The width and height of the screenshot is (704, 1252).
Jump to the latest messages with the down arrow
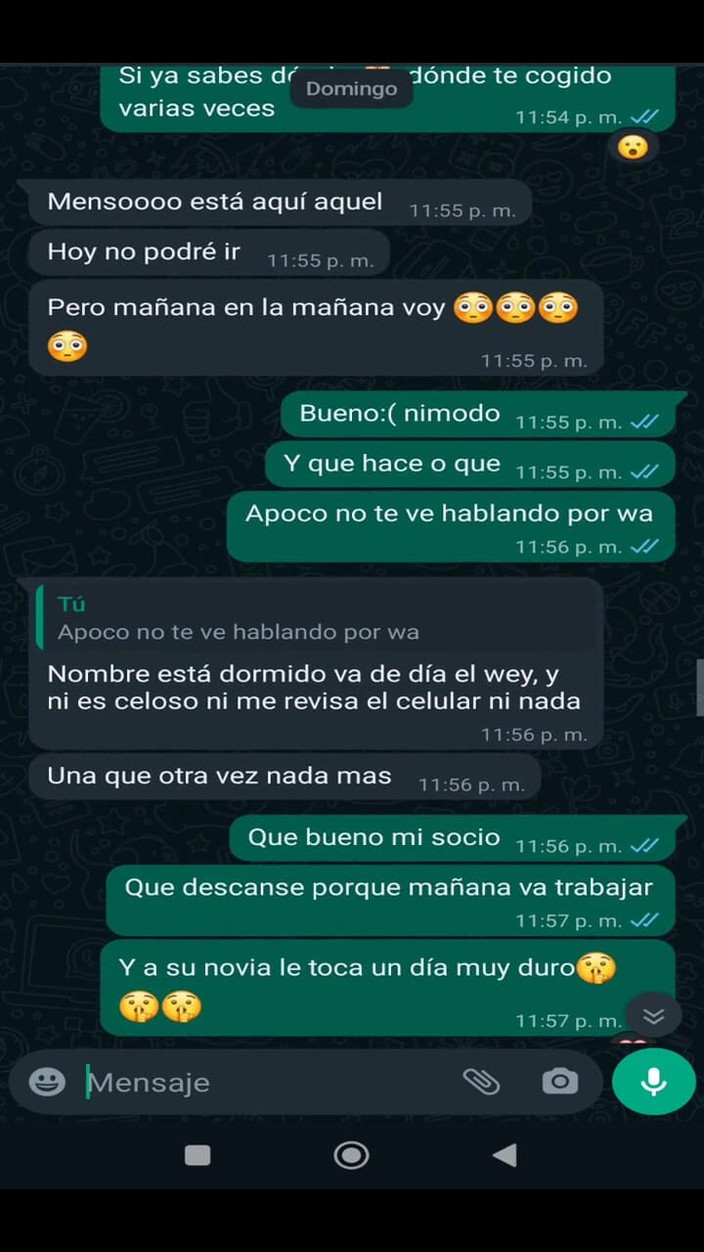[653, 1017]
